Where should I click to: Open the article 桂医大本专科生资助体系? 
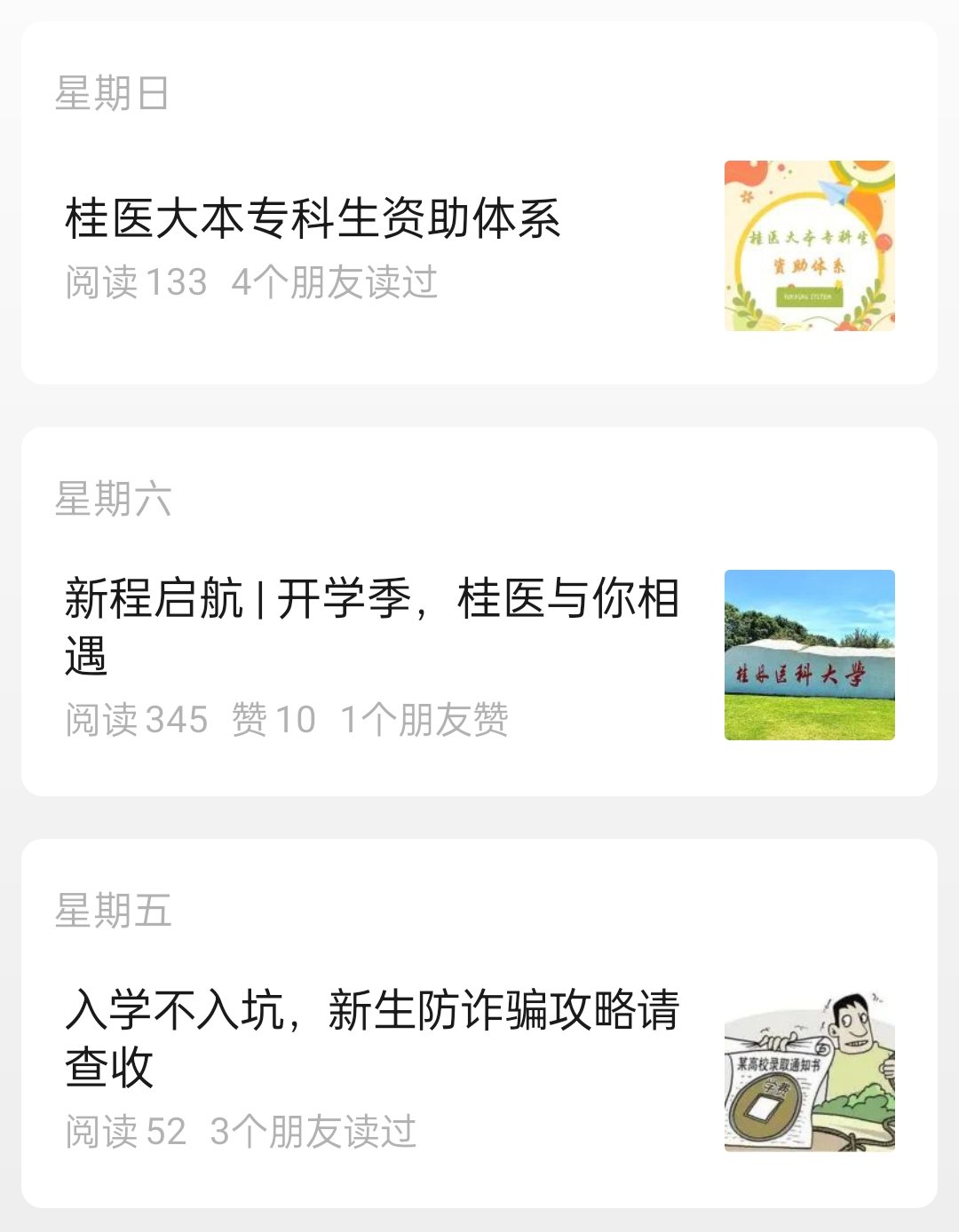point(313,218)
